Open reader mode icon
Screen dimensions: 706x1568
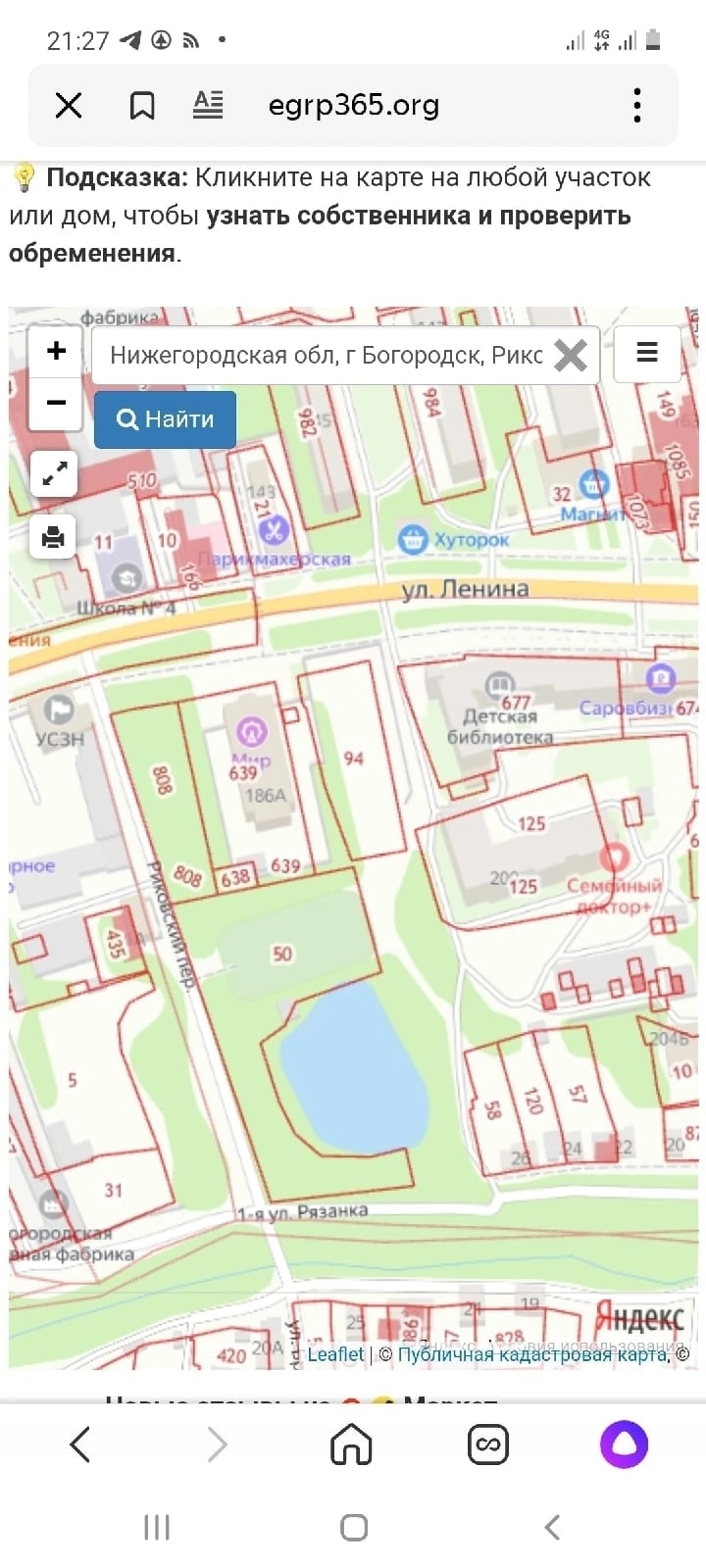pyautogui.click(x=208, y=105)
